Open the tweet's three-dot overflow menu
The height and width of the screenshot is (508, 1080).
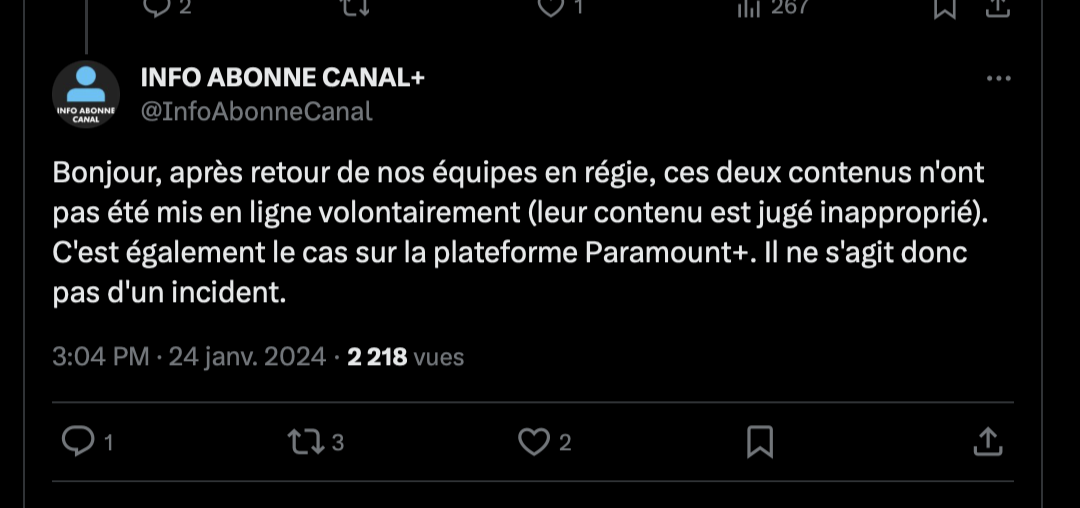tap(998, 79)
